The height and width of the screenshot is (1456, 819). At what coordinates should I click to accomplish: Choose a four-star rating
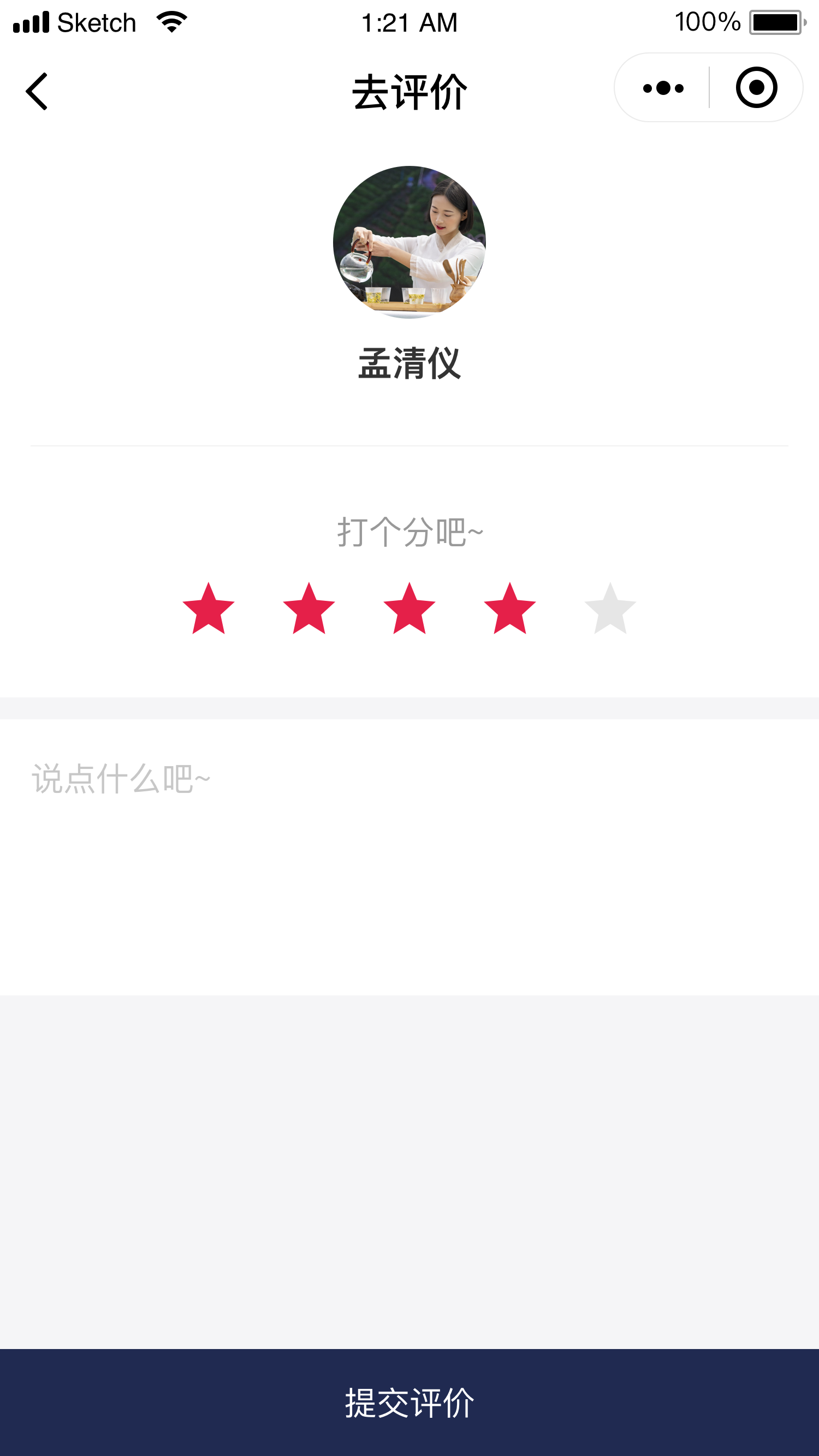[x=509, y=609]
